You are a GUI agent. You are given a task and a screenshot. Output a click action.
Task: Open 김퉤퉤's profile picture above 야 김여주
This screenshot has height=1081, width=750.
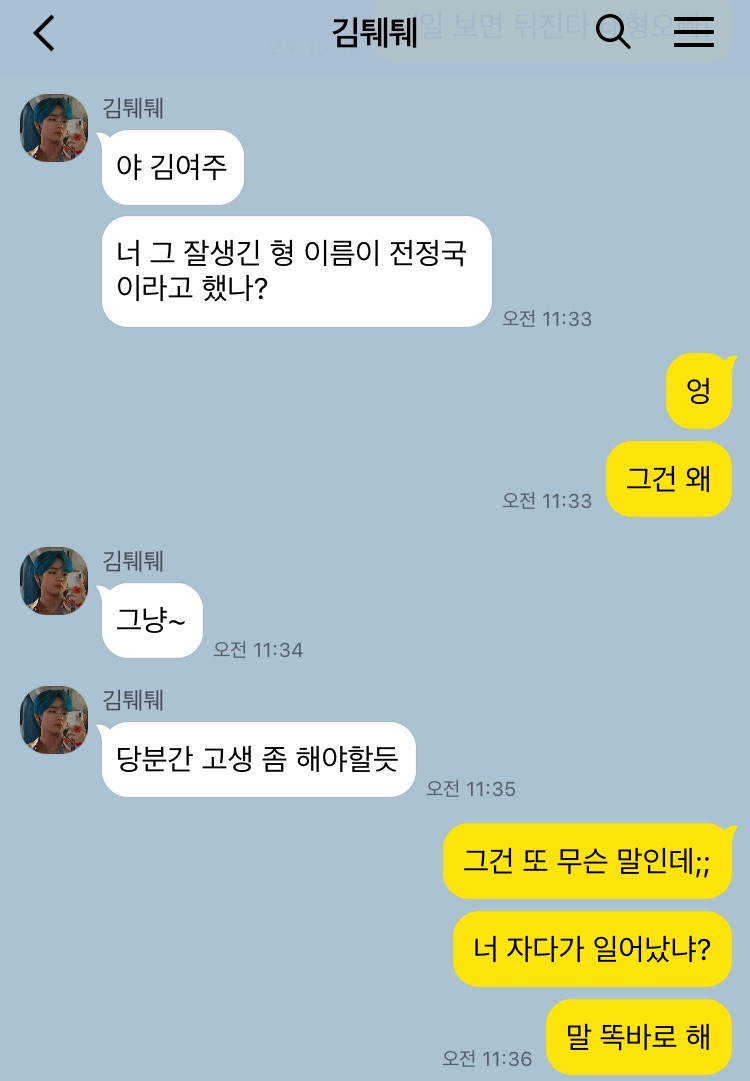(55, 128)
